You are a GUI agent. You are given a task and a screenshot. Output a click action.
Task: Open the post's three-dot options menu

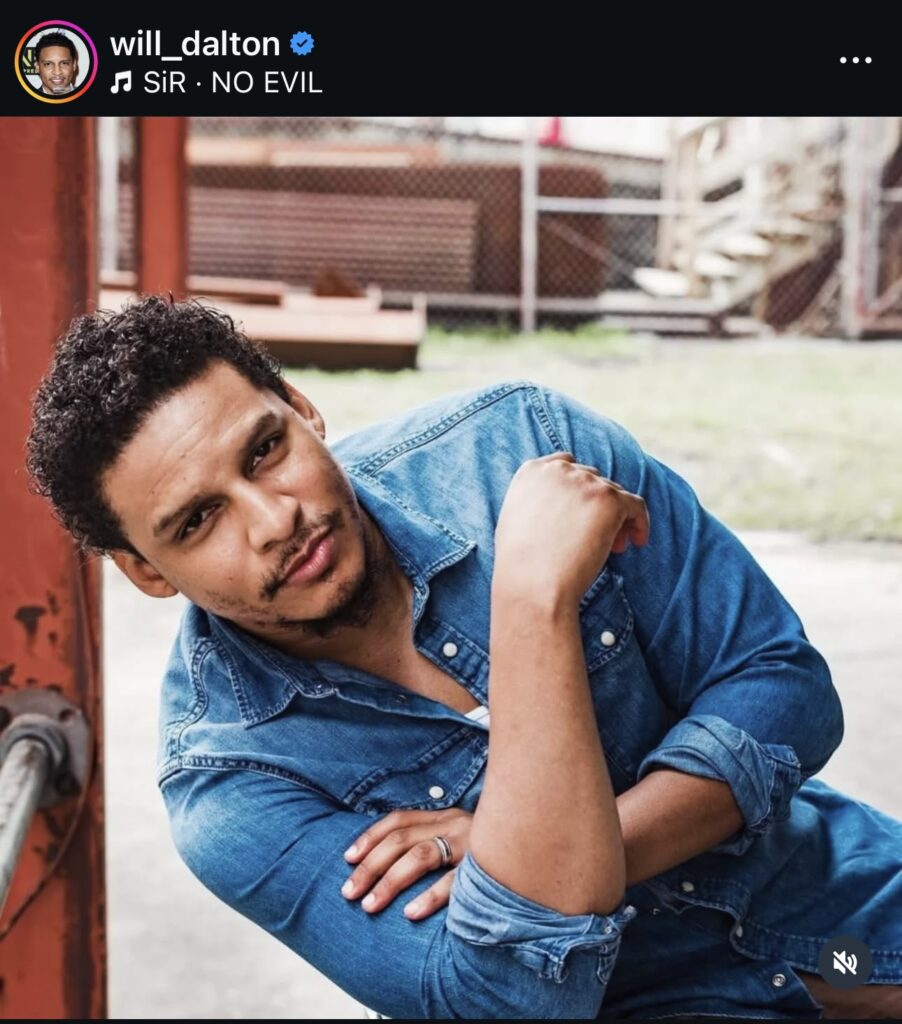(x=855, y=61)
